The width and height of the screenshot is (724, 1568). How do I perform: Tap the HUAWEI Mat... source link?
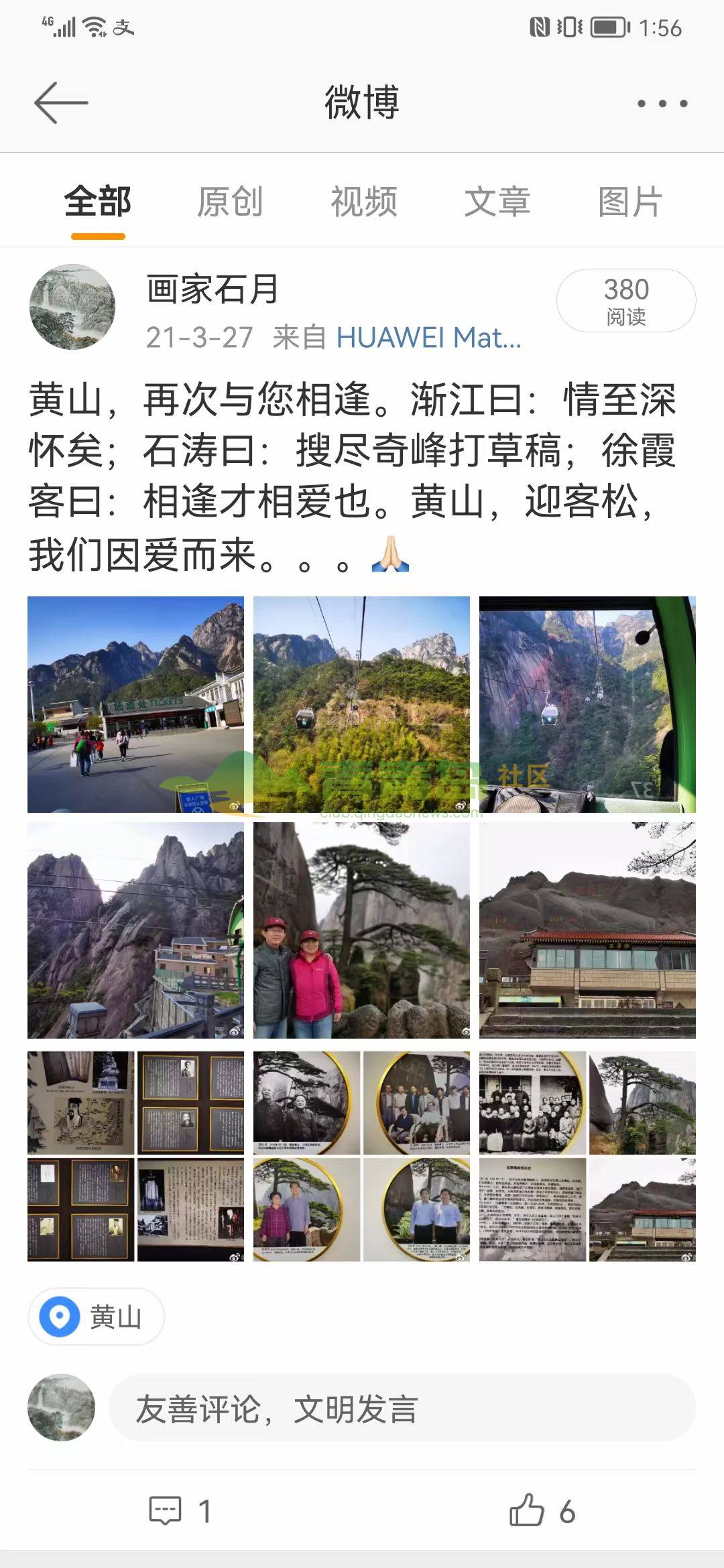[428, 338]
